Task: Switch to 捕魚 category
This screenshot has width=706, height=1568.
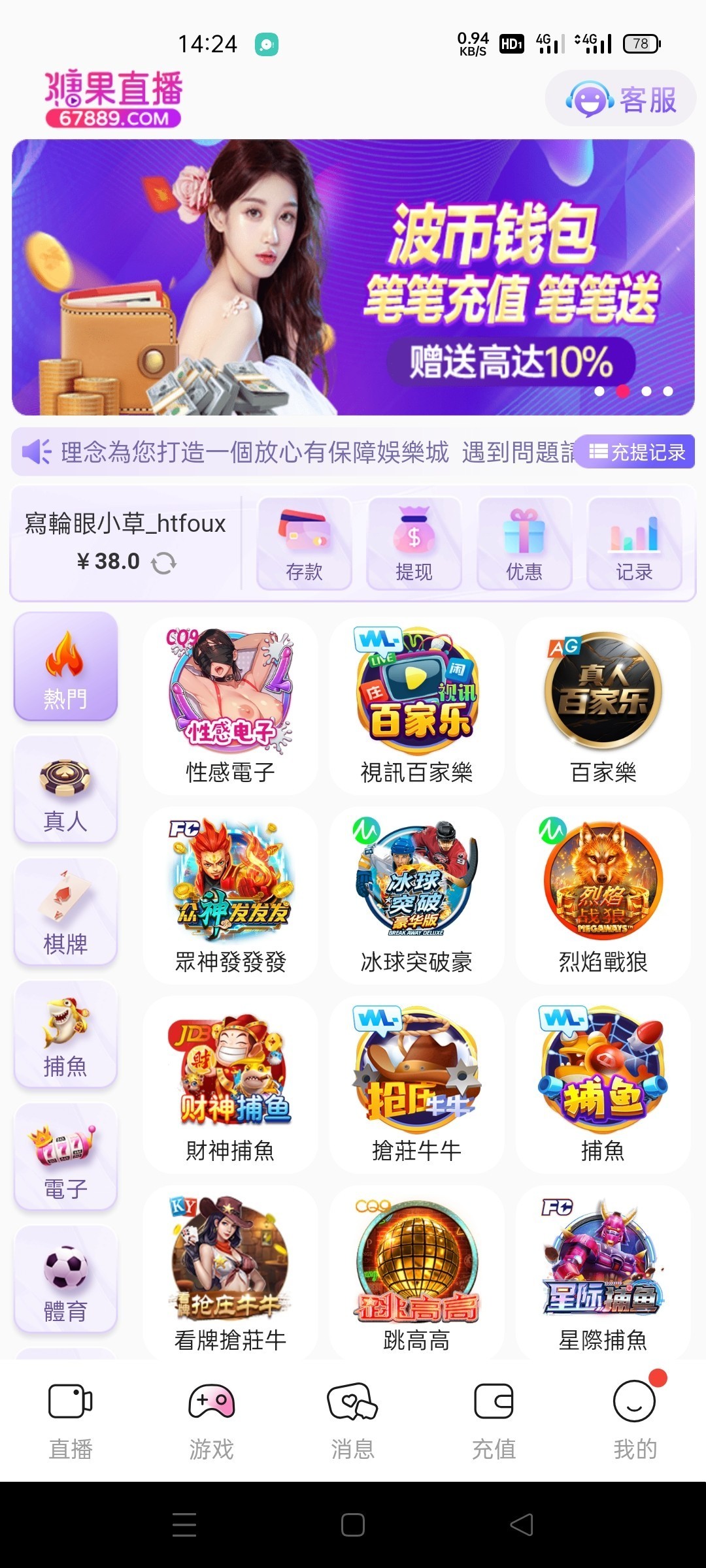Action: pyautogui.click(x=65, y=1035)
